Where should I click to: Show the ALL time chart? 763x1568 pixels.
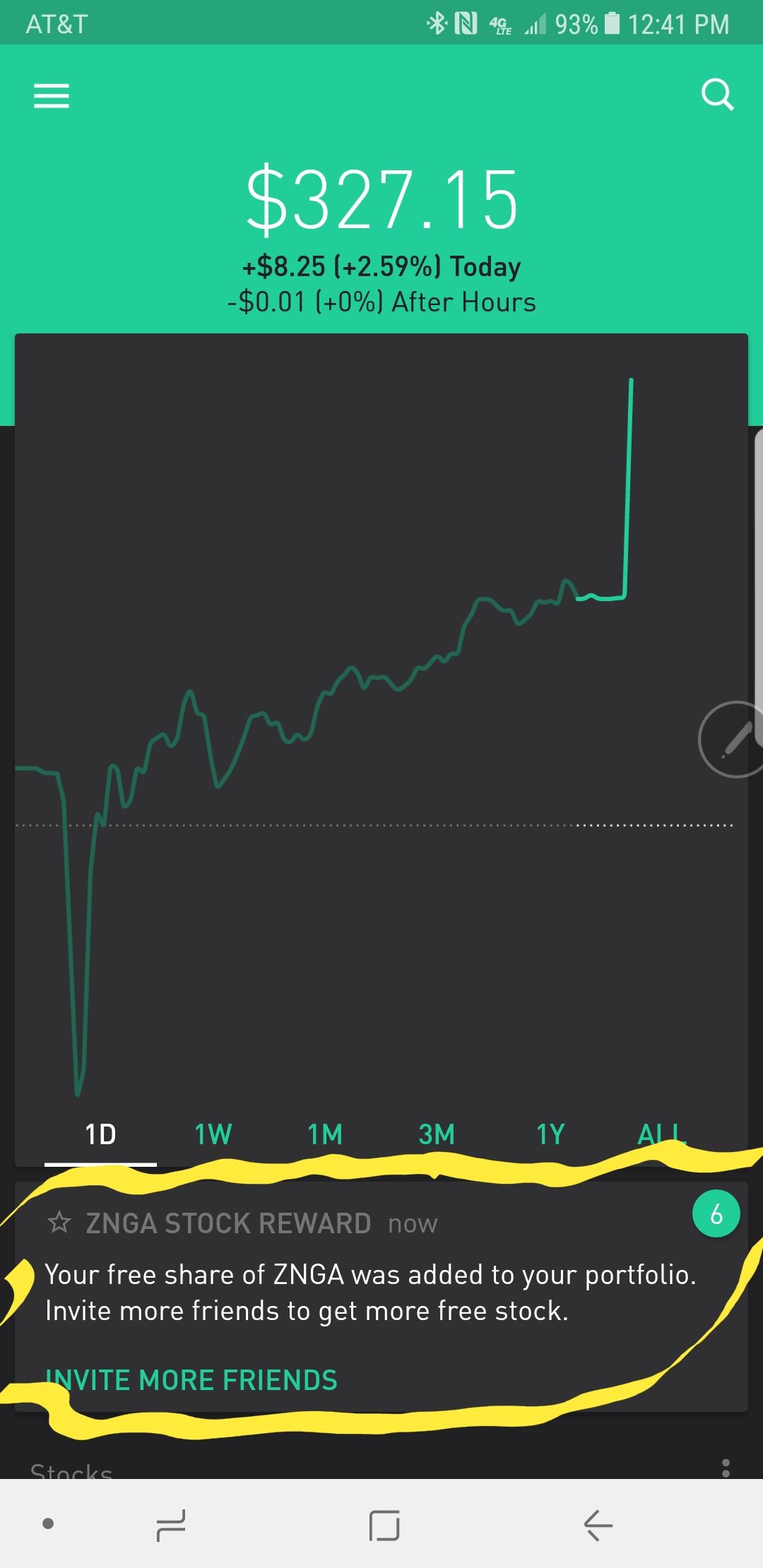tap(661, 1134)
